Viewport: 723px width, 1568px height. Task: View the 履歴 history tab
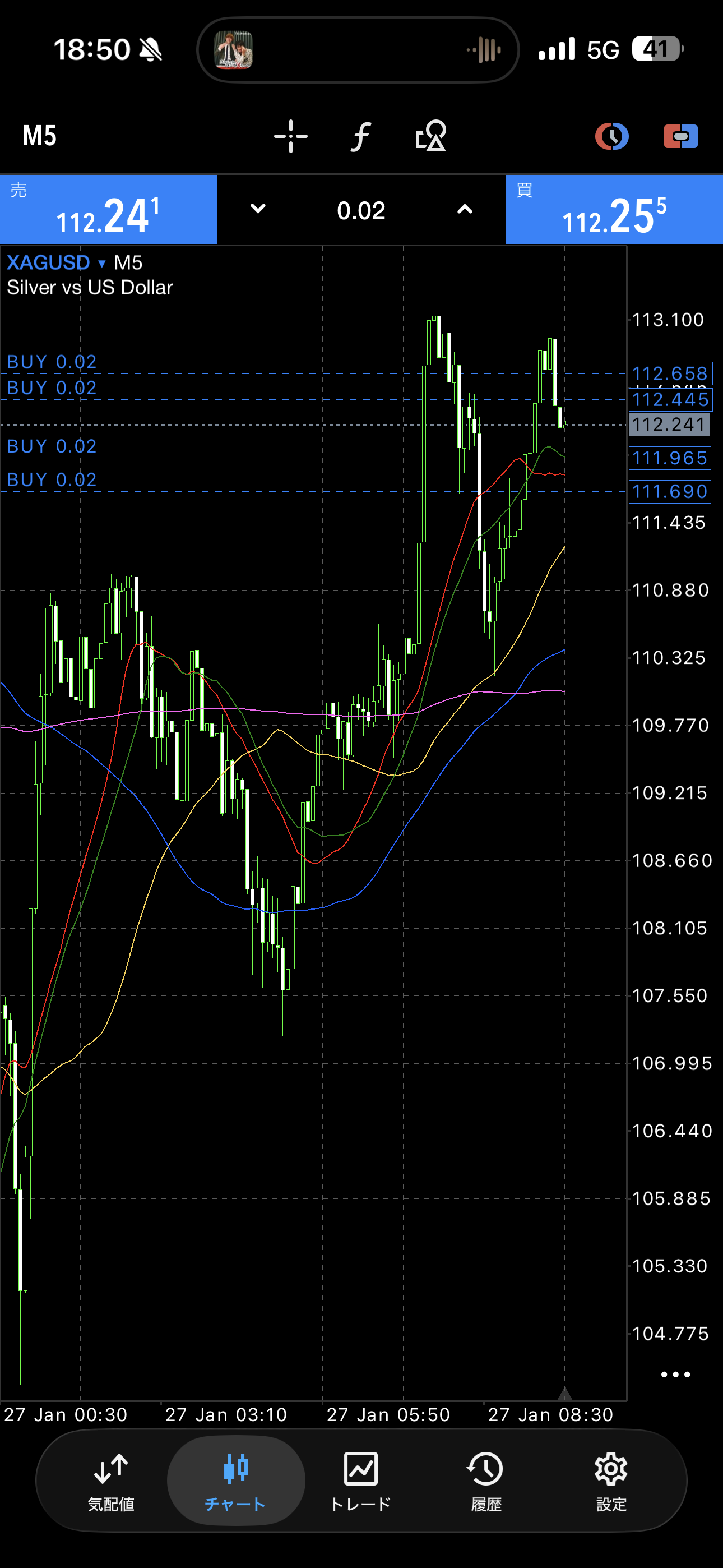[486, 1481]
